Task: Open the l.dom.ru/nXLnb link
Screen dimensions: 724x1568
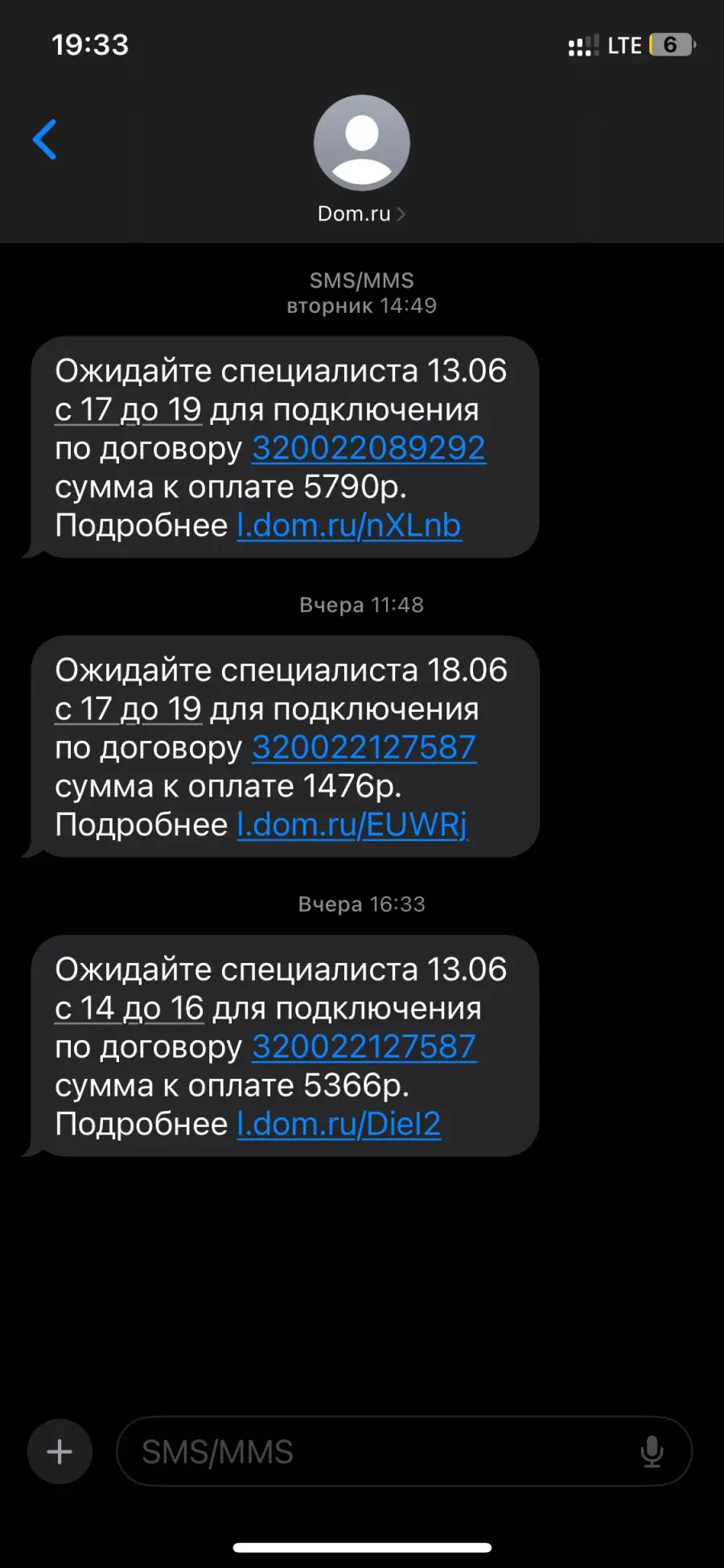Action: tap(349, 525)
